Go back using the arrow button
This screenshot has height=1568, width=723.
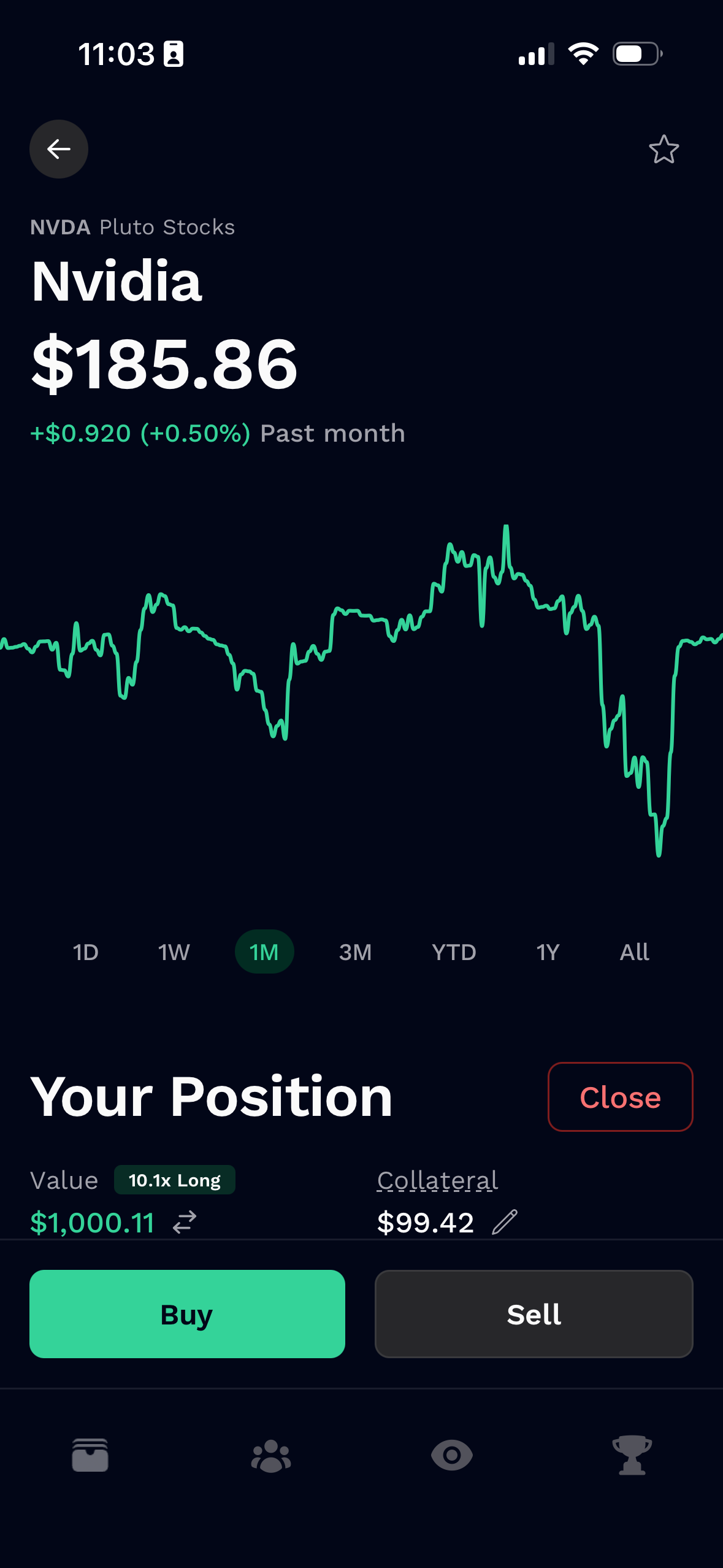[x=59, y=149]
